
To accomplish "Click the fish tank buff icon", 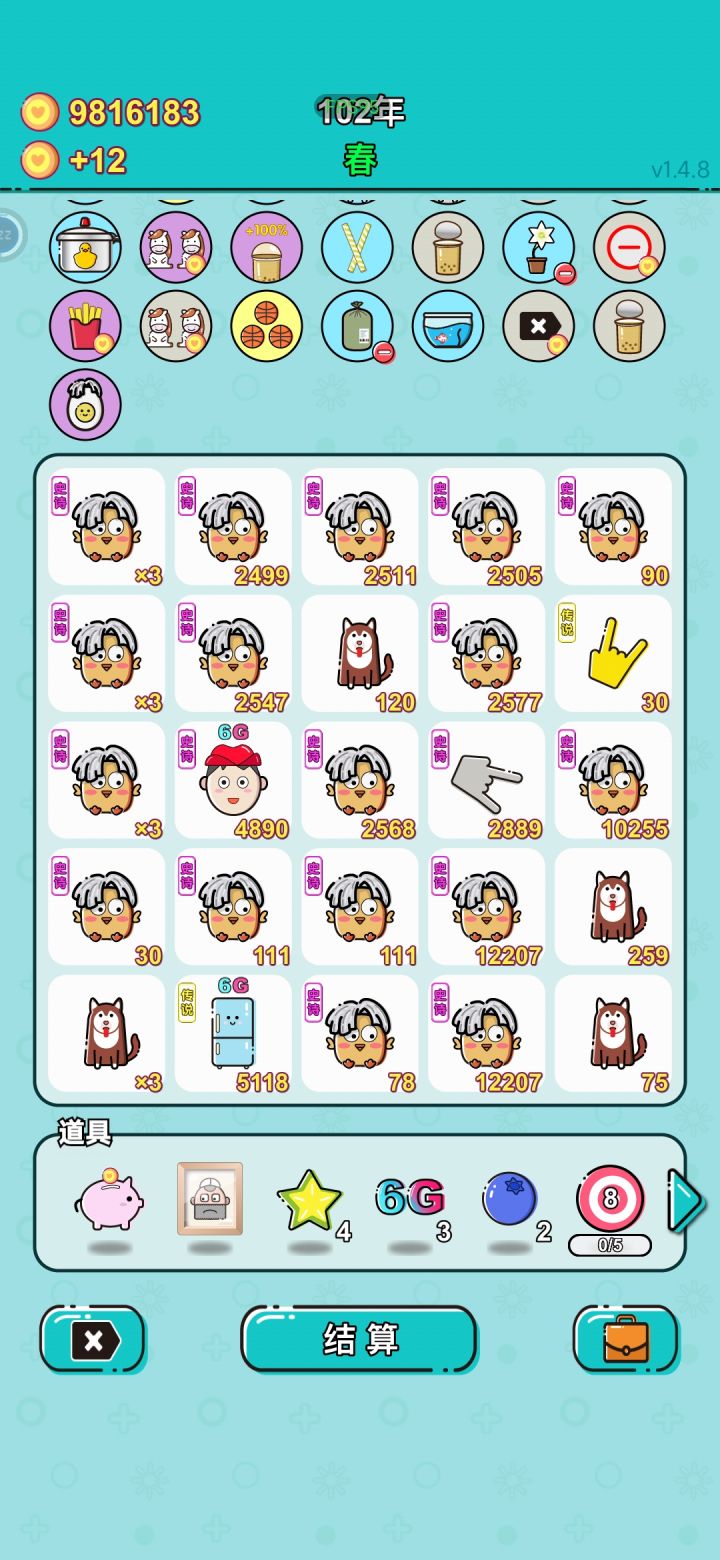I will (448, 326).
